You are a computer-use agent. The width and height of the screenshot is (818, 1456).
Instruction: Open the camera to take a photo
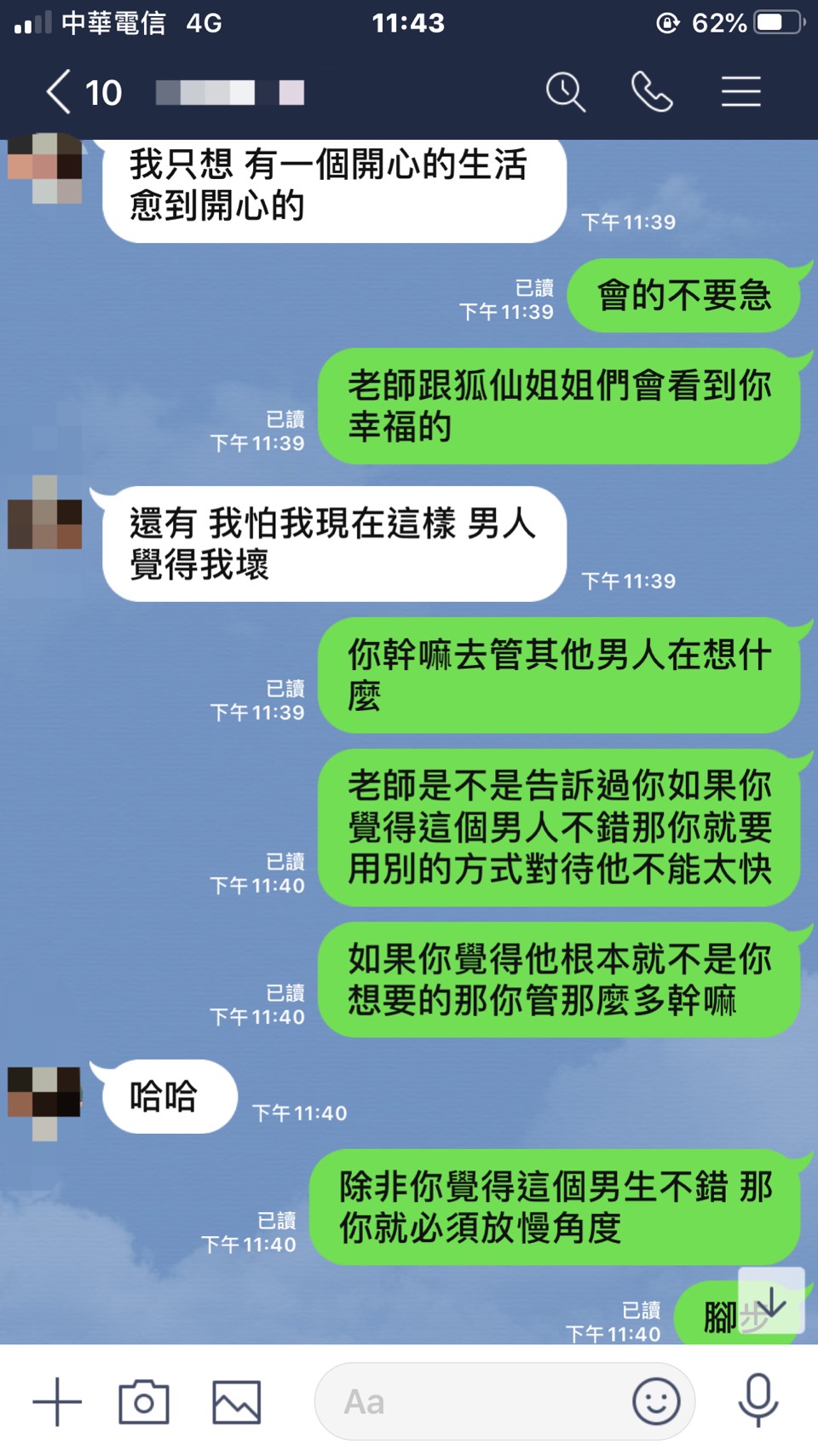(x=144, y=1401)
